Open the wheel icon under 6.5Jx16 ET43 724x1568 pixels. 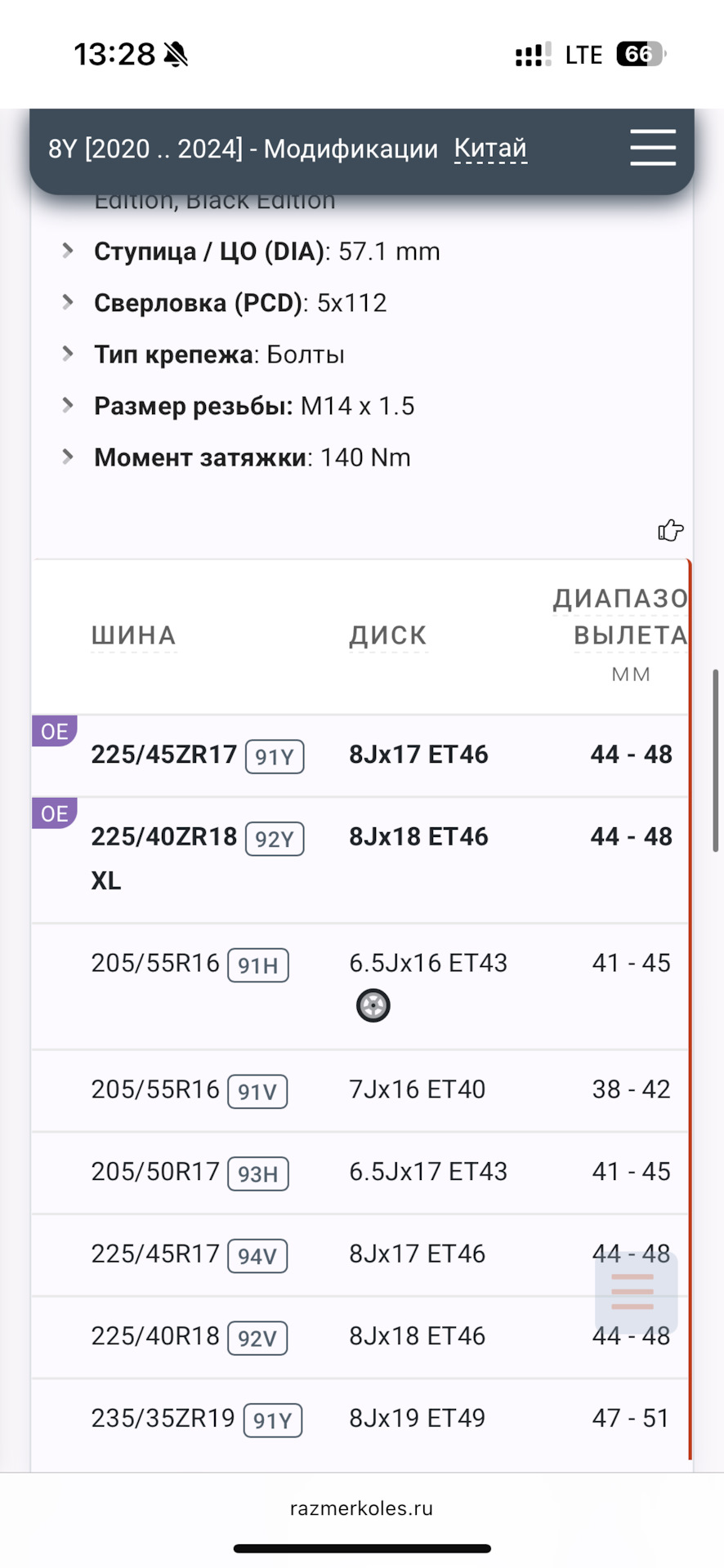click(373, 1005)
